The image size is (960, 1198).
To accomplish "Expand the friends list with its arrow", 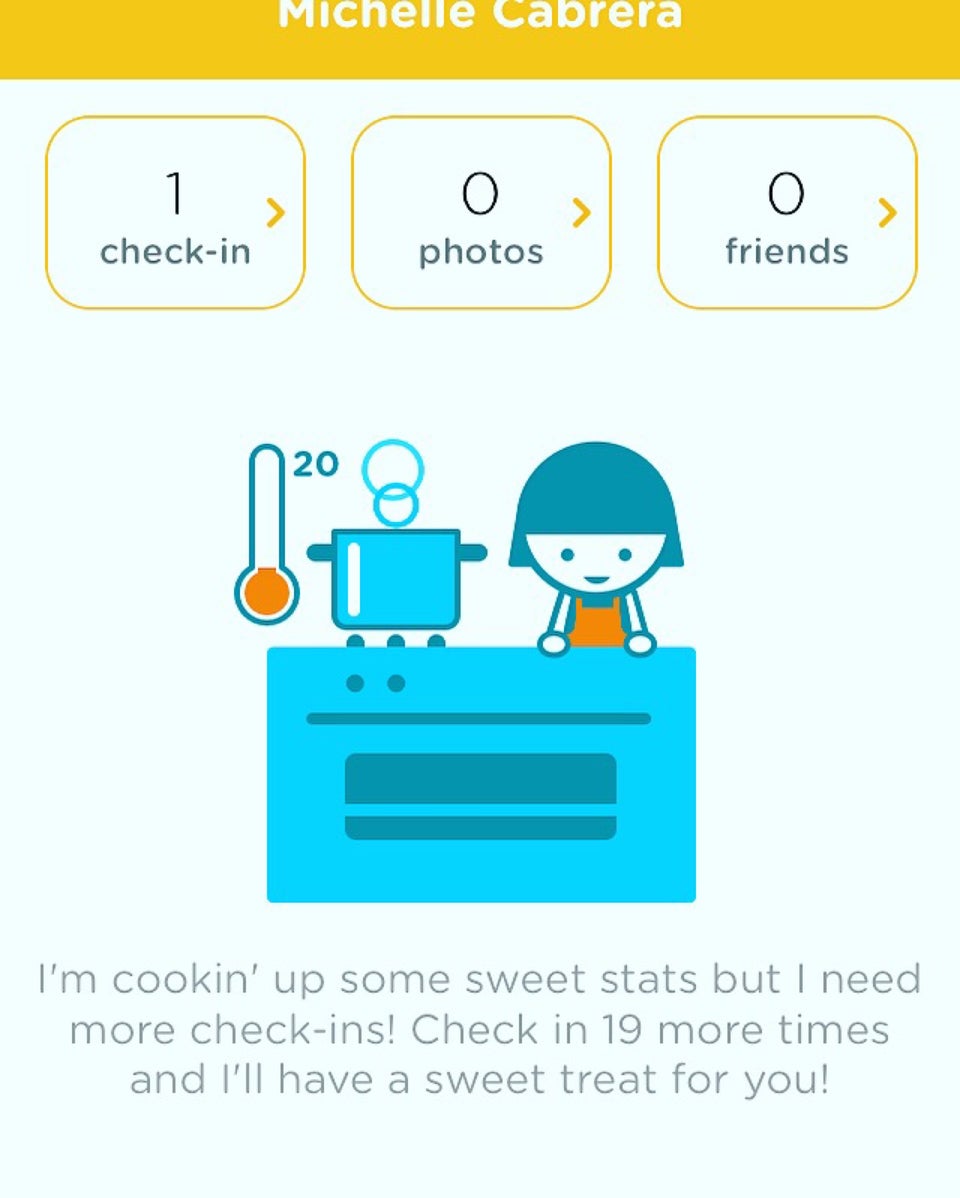I will [889, 212].
